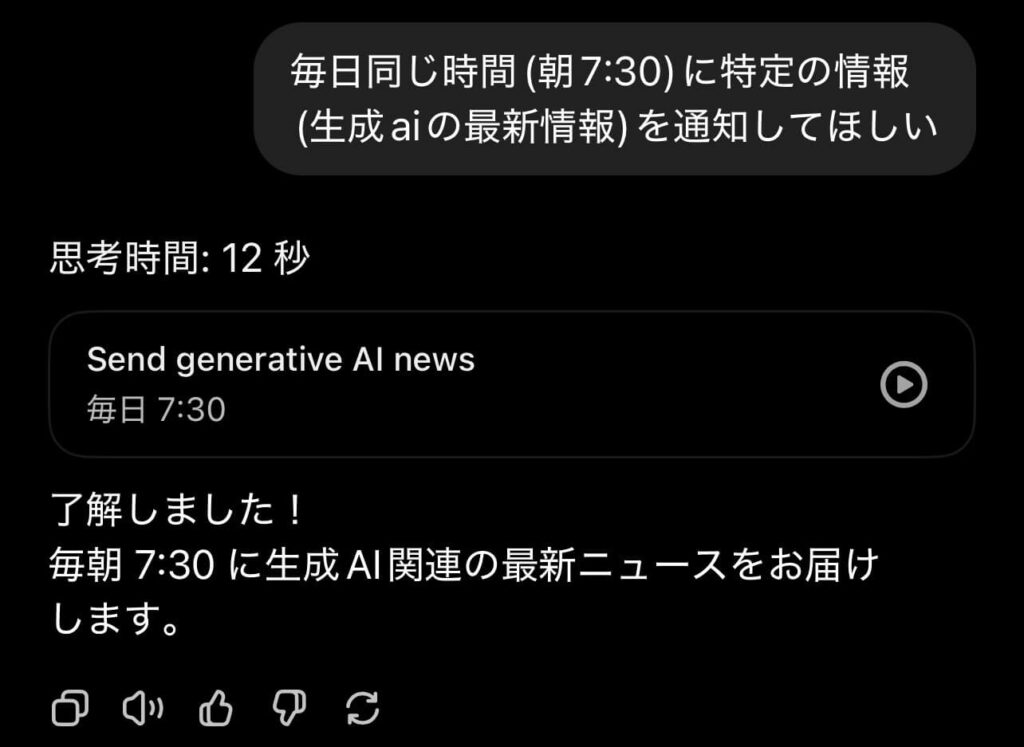Copy the assistant's reply
The width and height of the screenshot is (1024, 747).
point(71,709)
